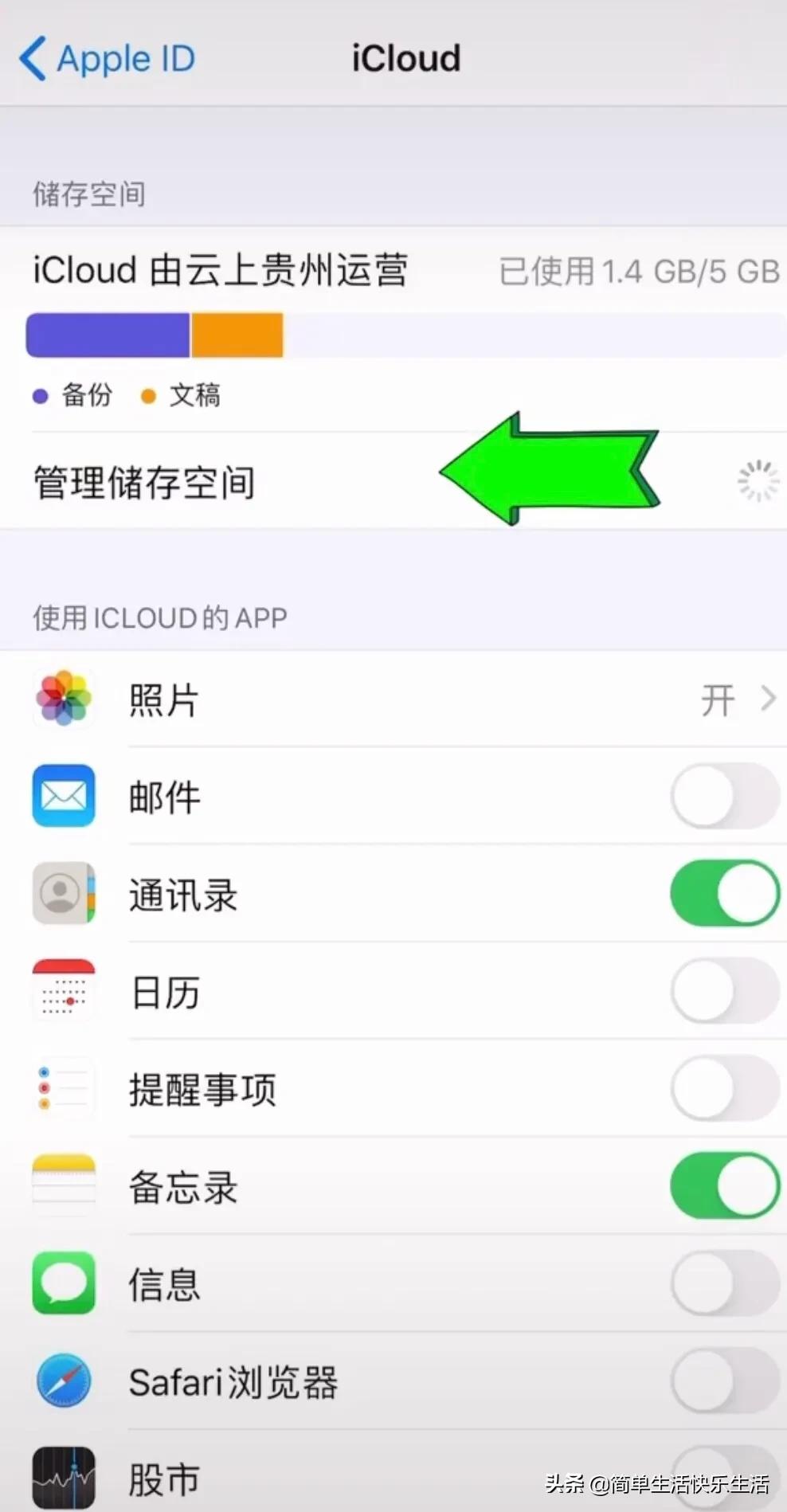The image size is (787, 1512).
Task: Toggle off Contacts (通讯录) iCloud sync
Action: (x=723, y=894)
